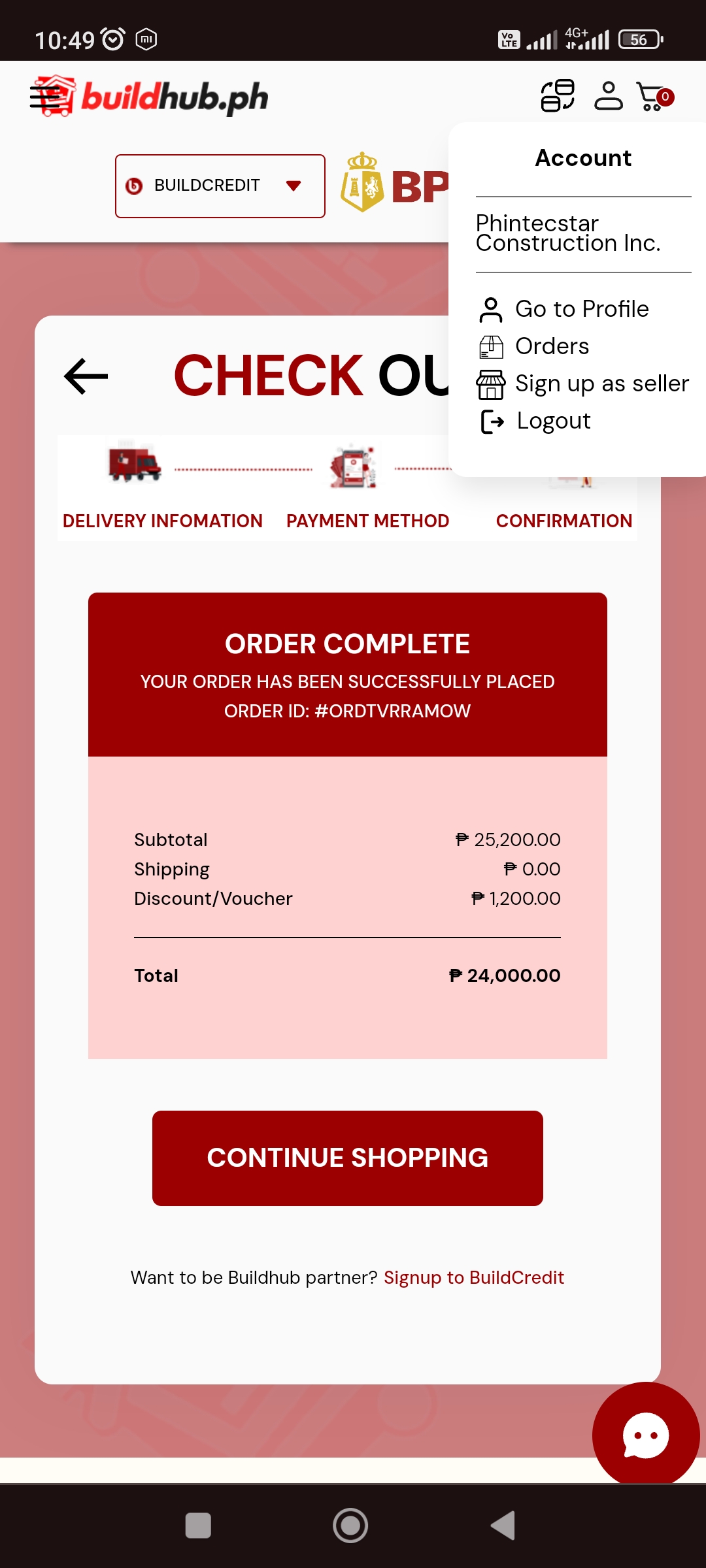Open the shopping cart
Viewport: 706px width, 1568px height.
[x=652, y=97]
